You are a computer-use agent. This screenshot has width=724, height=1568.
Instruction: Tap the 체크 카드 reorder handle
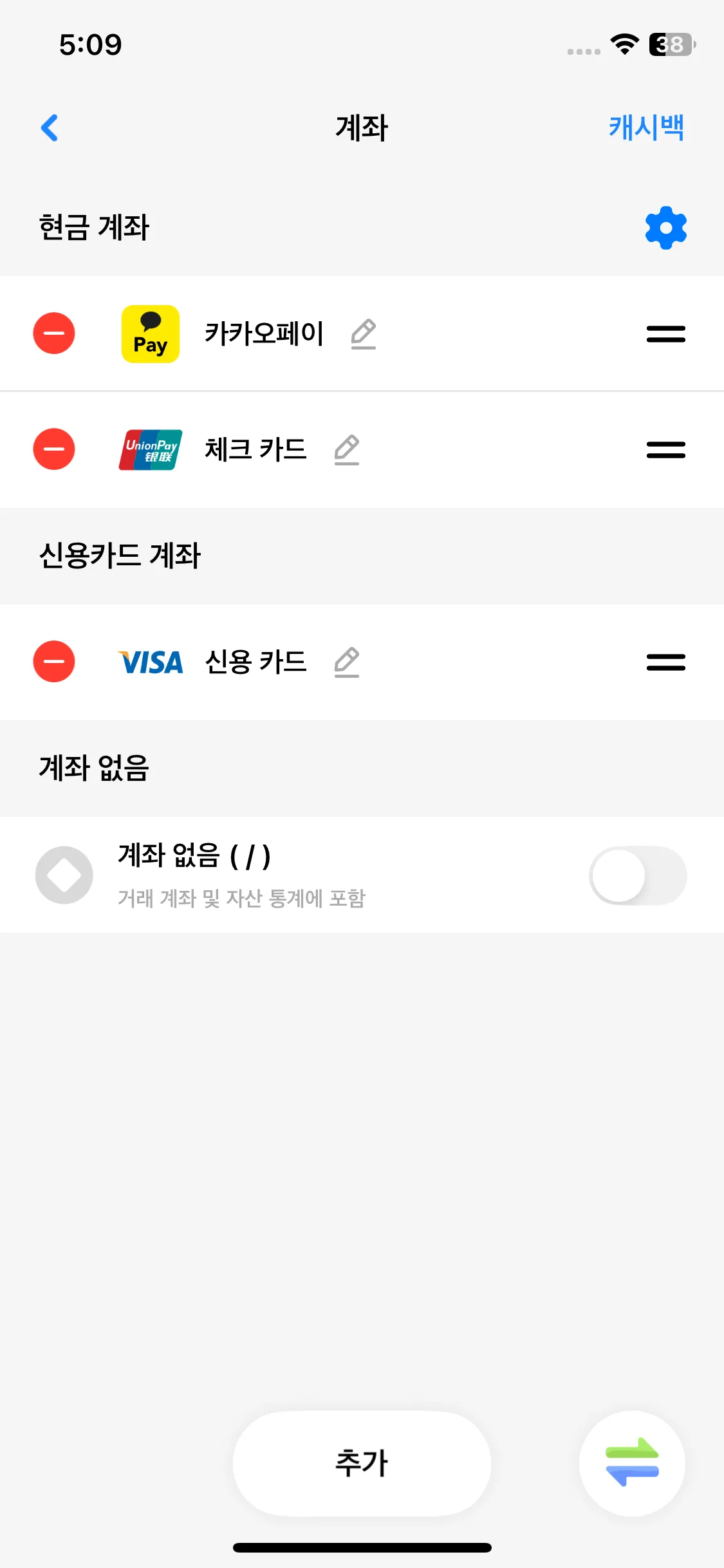click(665, 450)
